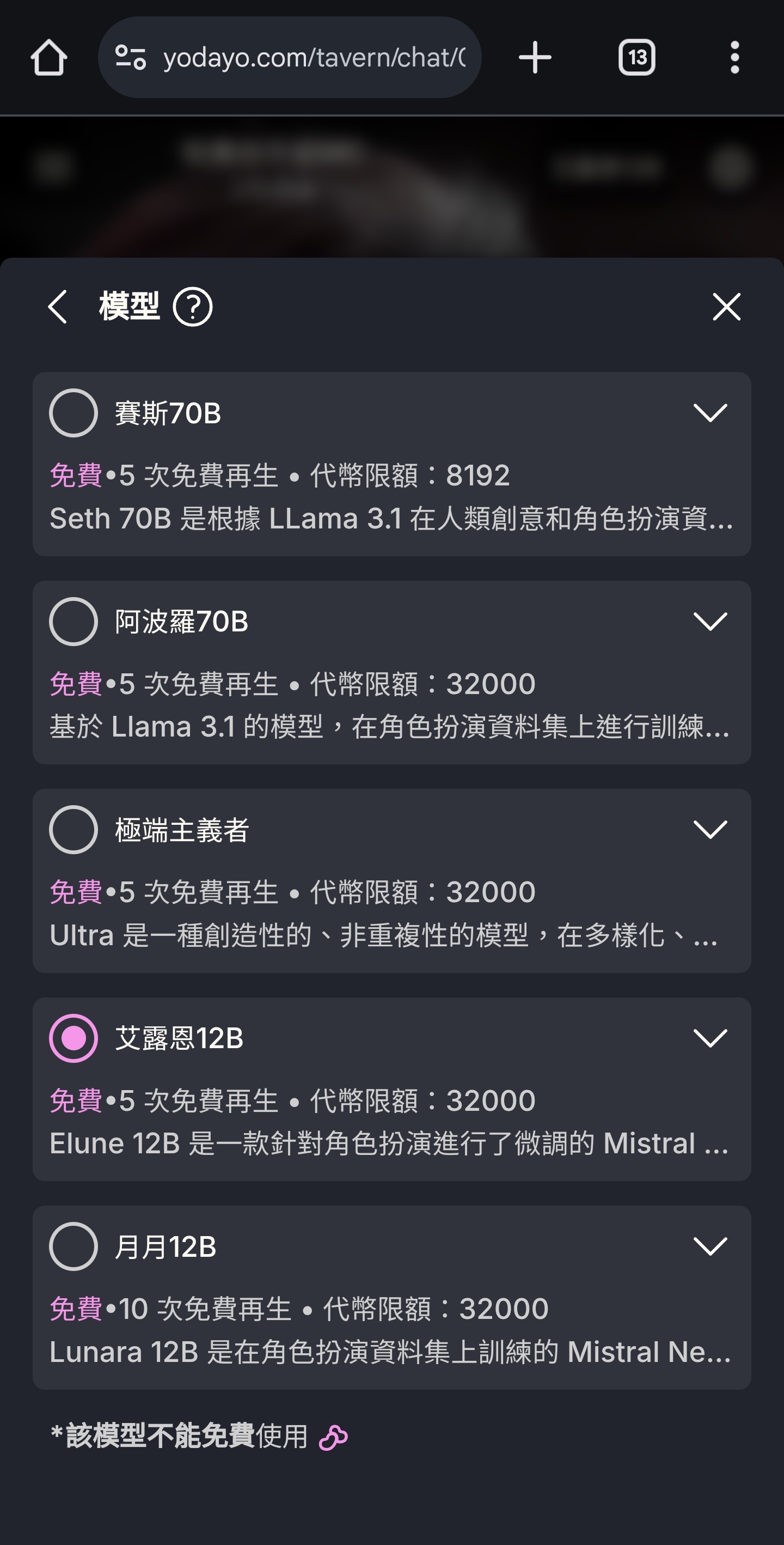Open the browser home page
The image size is (784, 1545).
[48, 58]
